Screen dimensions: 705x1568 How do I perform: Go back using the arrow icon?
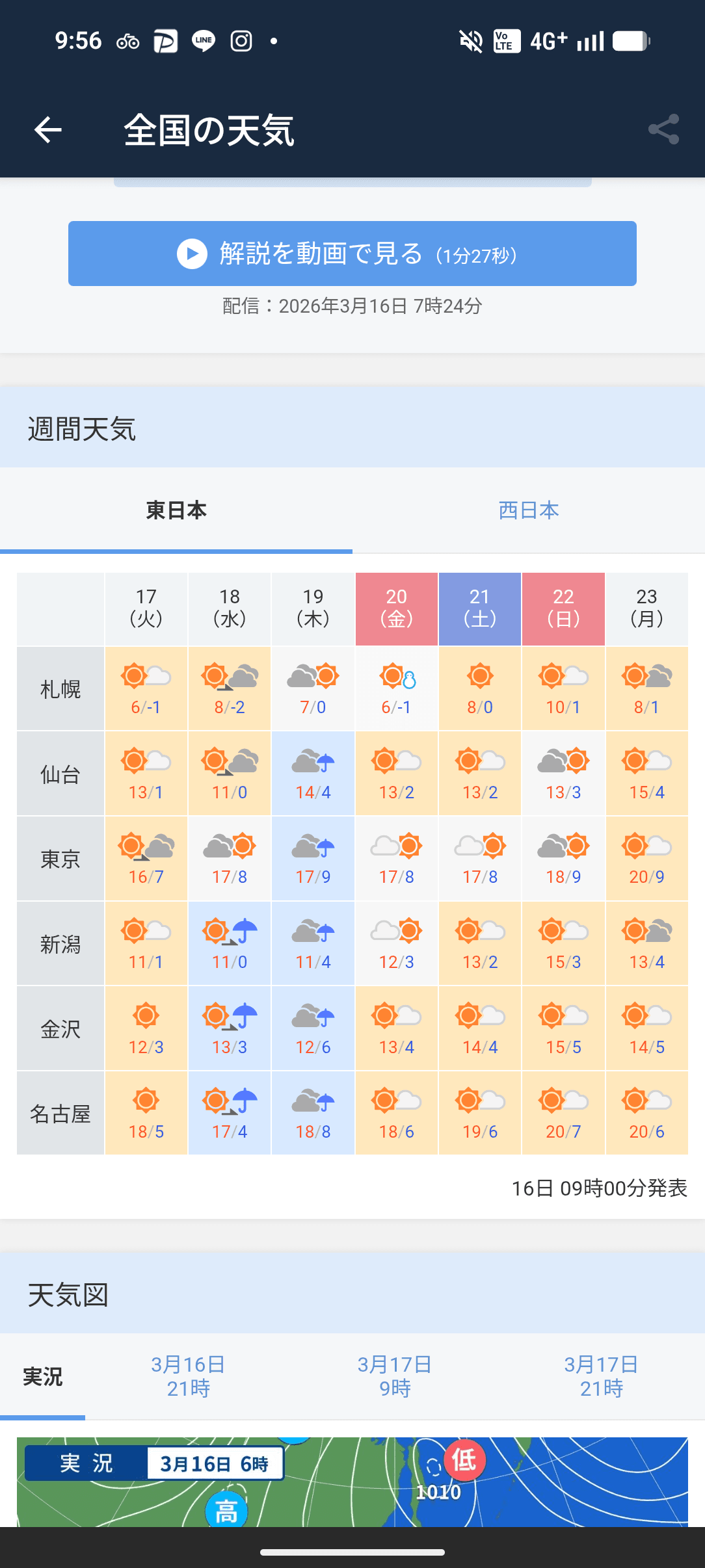[48, 130]
